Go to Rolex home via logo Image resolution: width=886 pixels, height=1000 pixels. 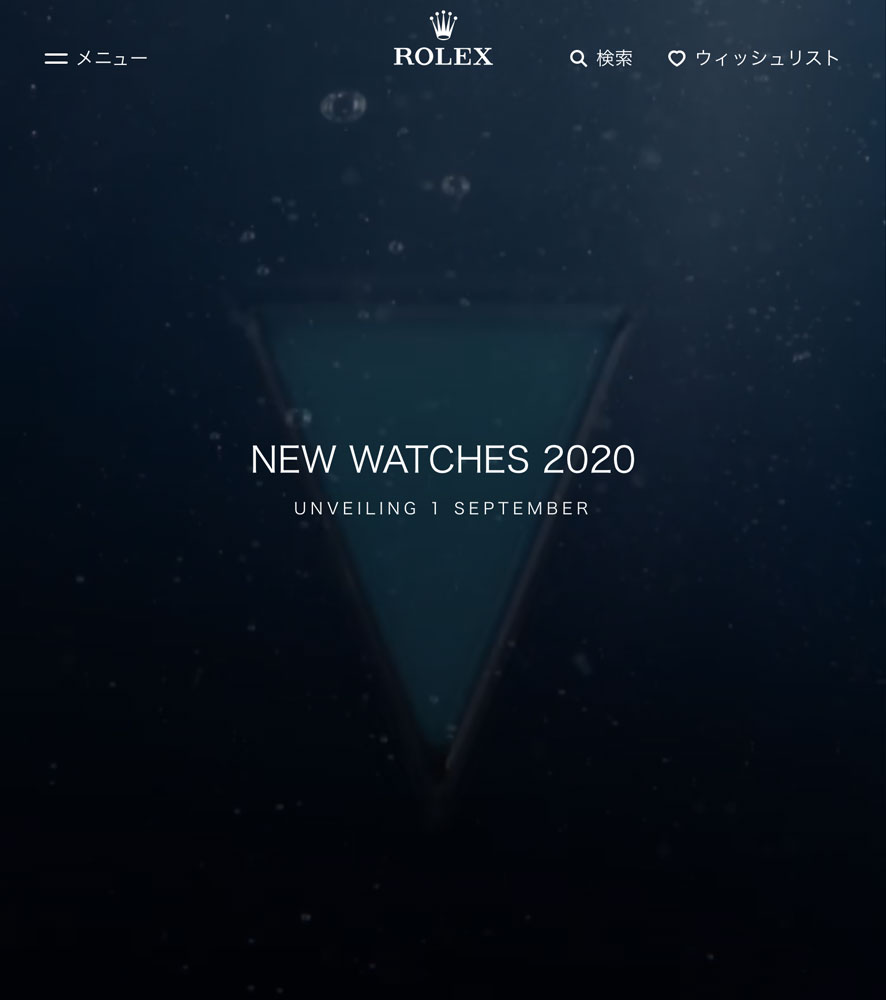tap(443, 42)
